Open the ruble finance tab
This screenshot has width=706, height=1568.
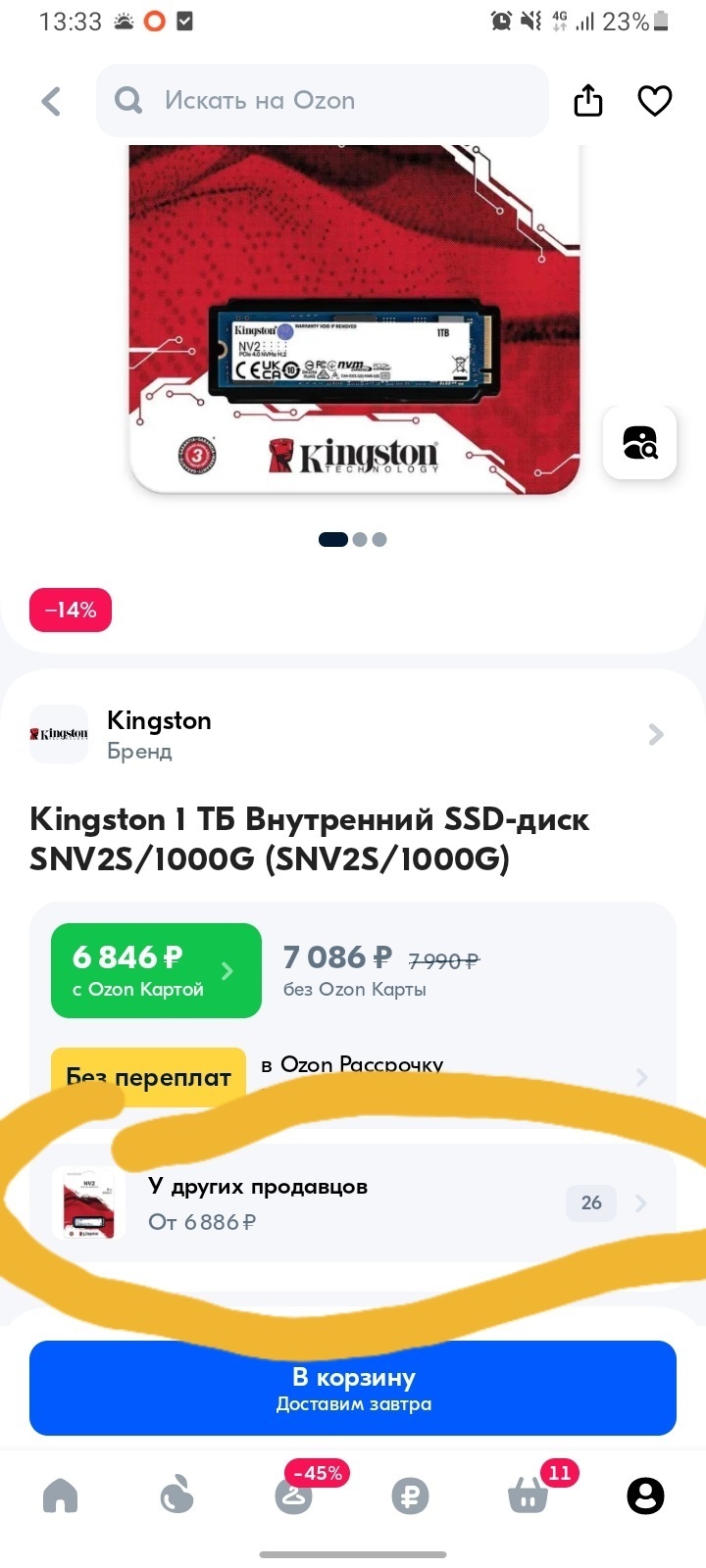pos(411,1495)
